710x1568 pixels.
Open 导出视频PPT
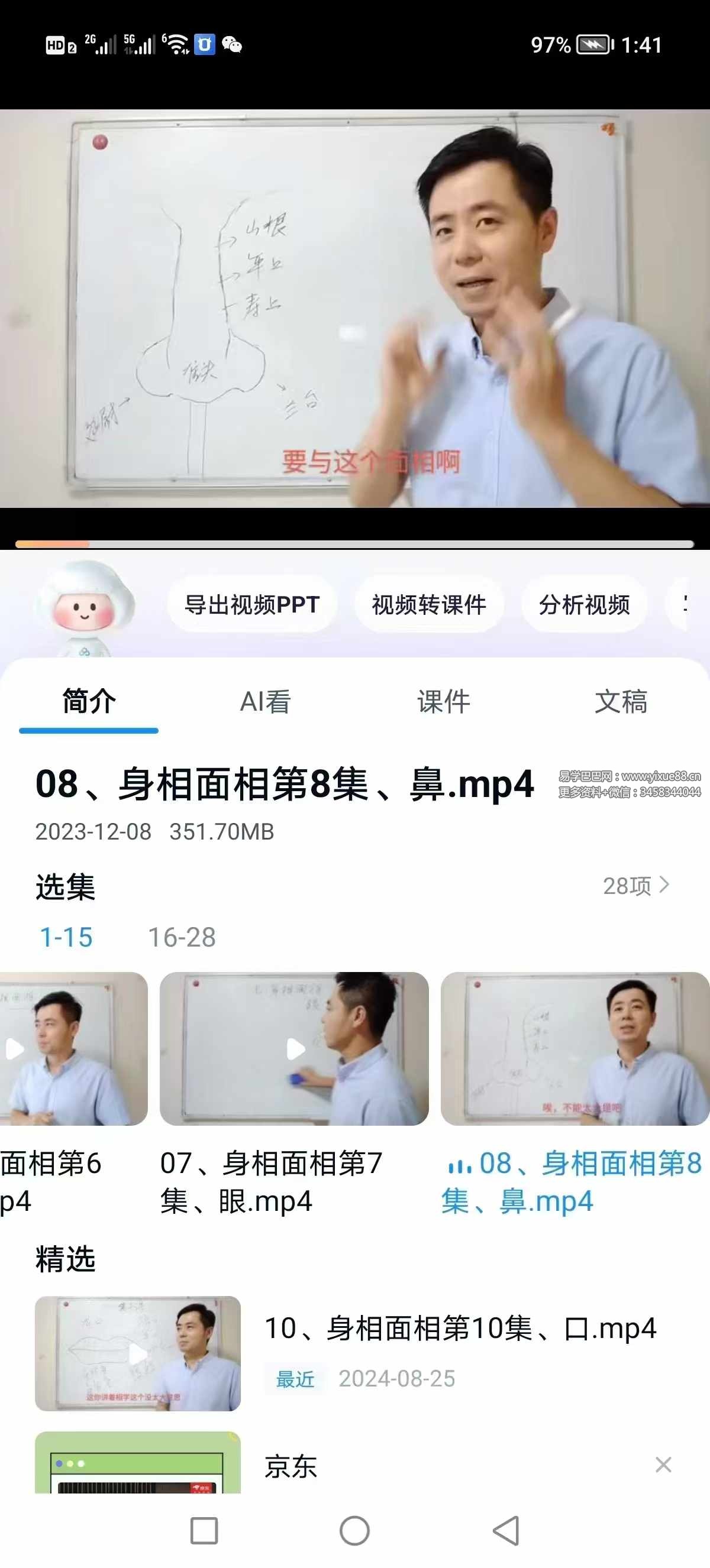pos(251,604)
